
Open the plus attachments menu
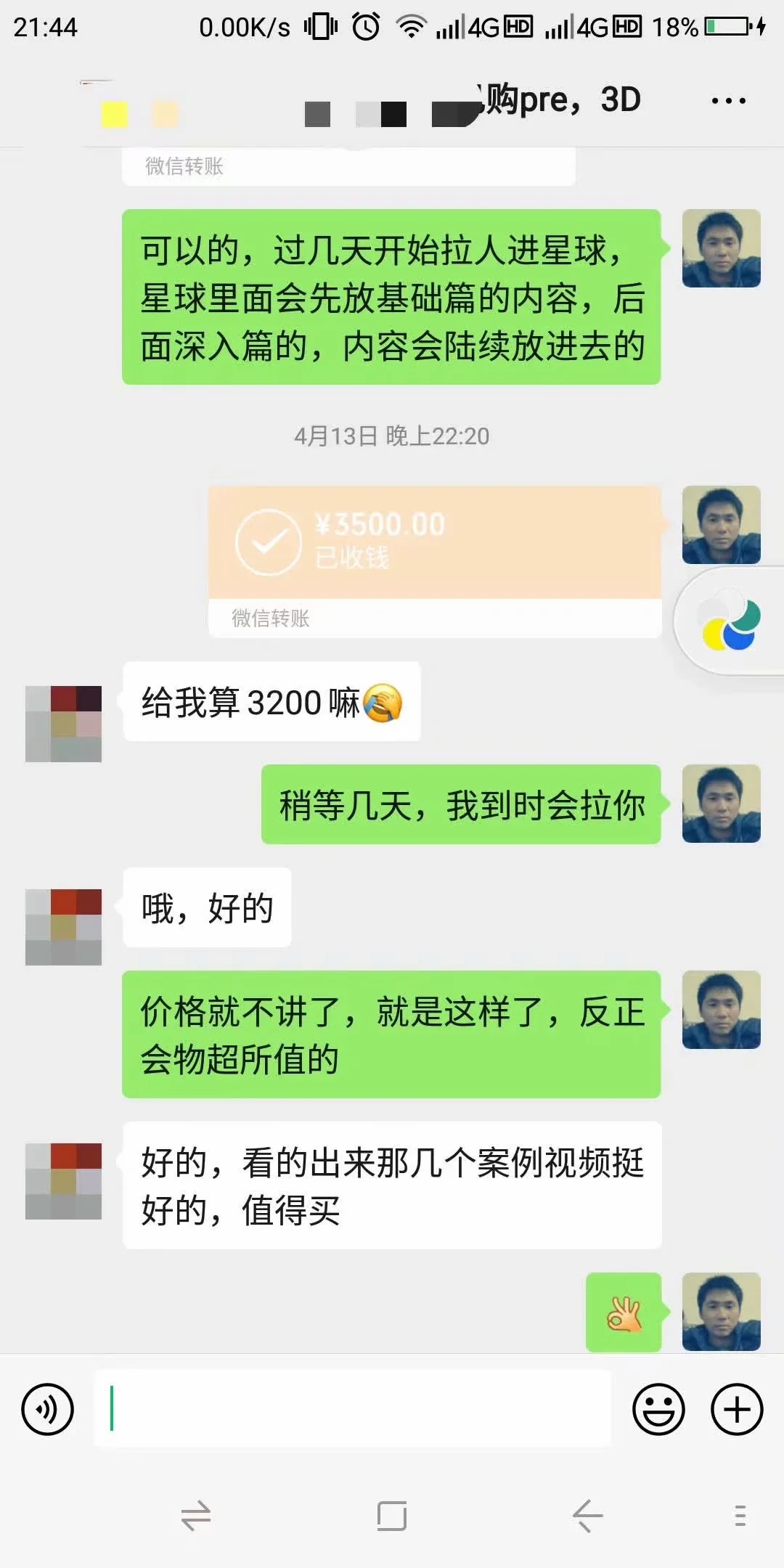736,1410
